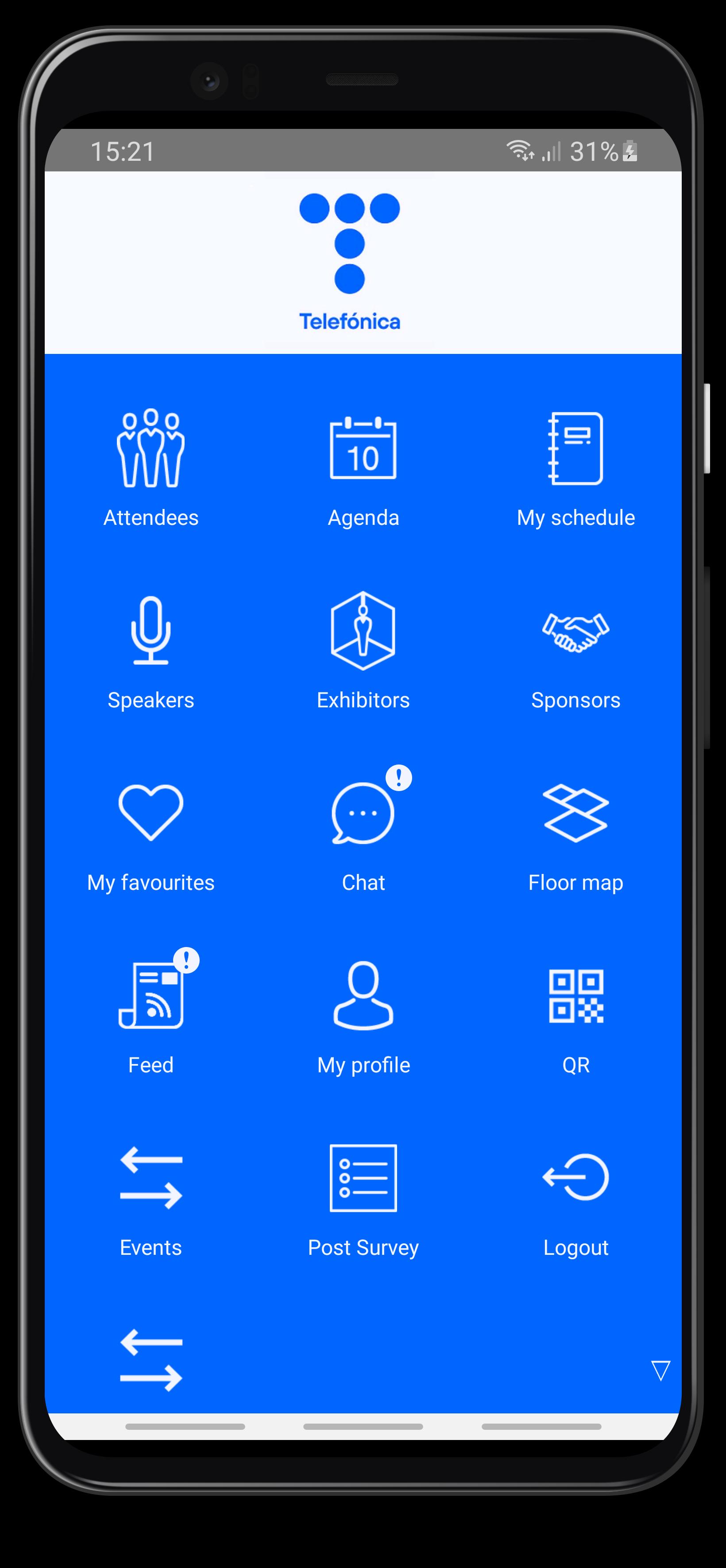The height and width of the screenshot is (1568, 726).
Task: Log out of the app
Action: tap(575, 1197)
